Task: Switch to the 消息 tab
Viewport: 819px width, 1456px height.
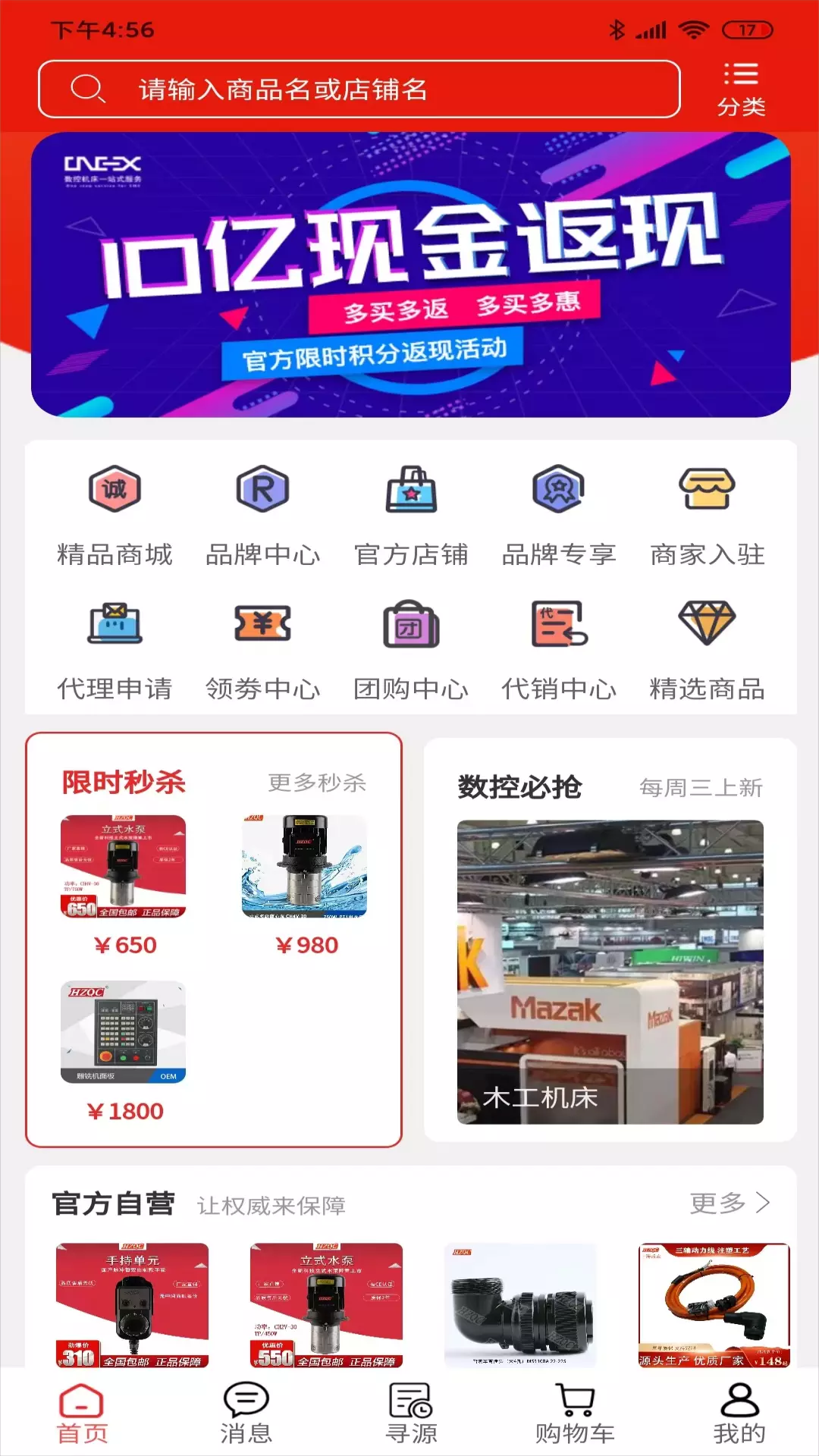Action: click(246, 1414)
